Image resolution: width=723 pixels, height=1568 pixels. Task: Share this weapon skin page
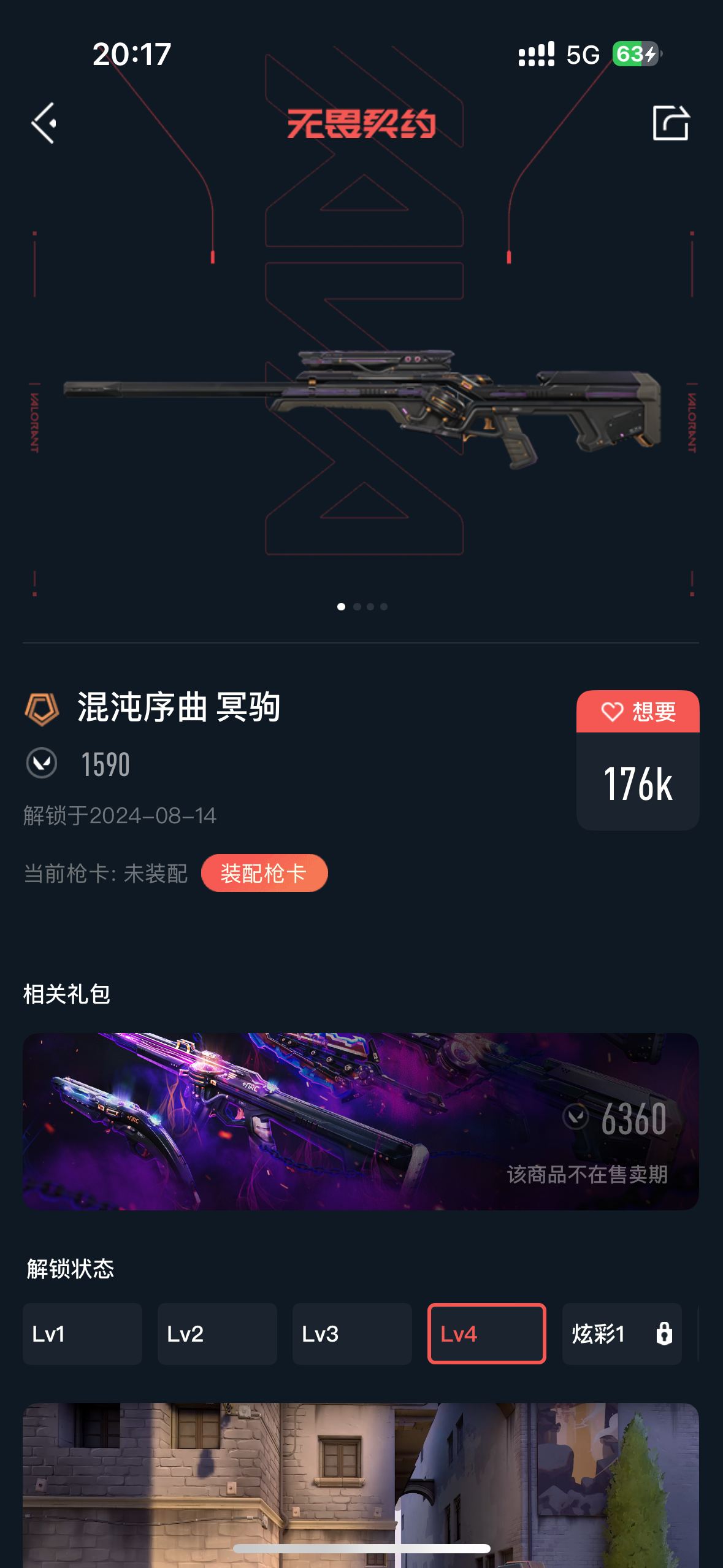pyautogui.click(x=670, y=123)
